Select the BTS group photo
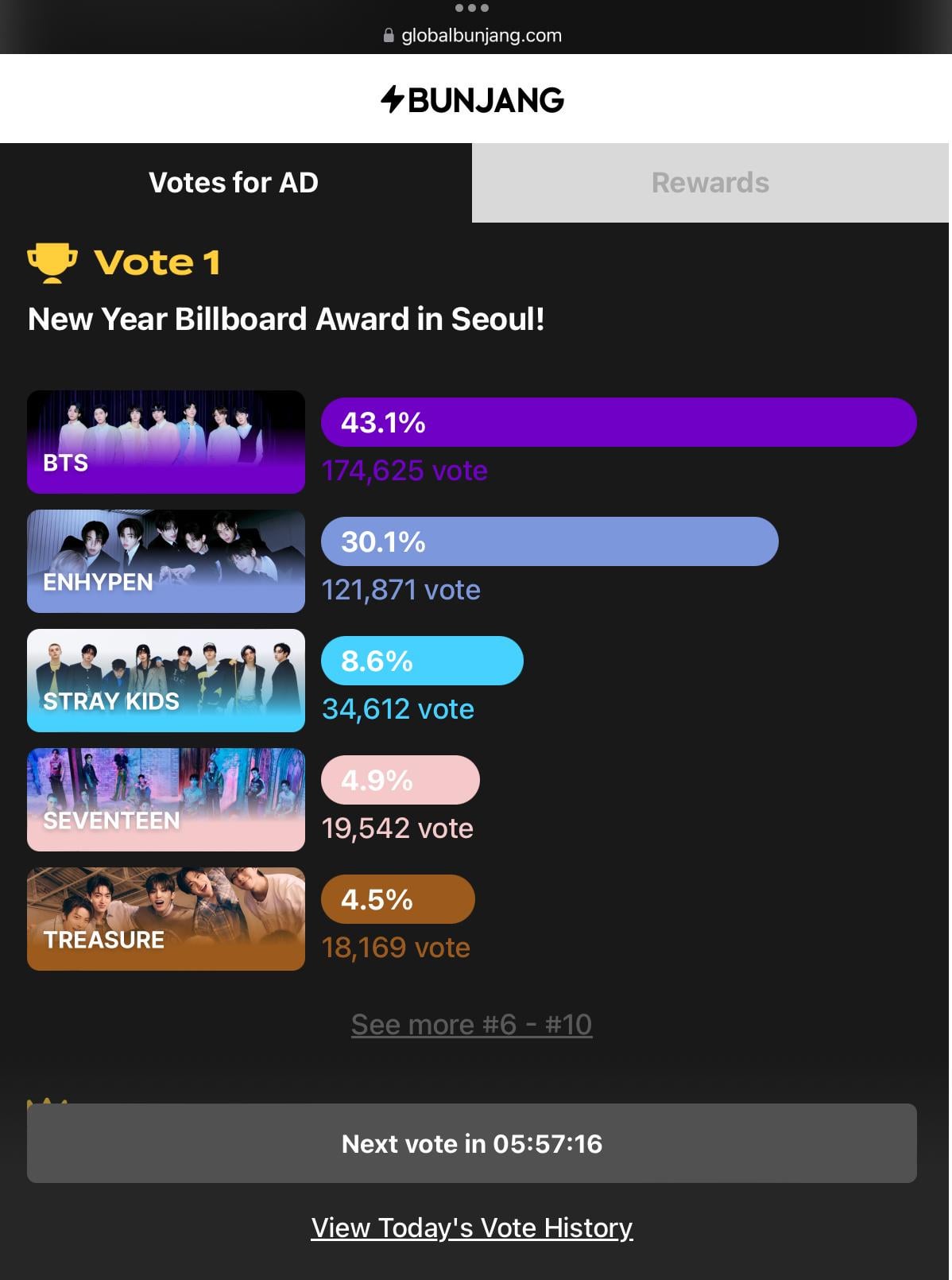Viewport: 952px width, 1280px height. pyautogui.click(x=165, y=442)
